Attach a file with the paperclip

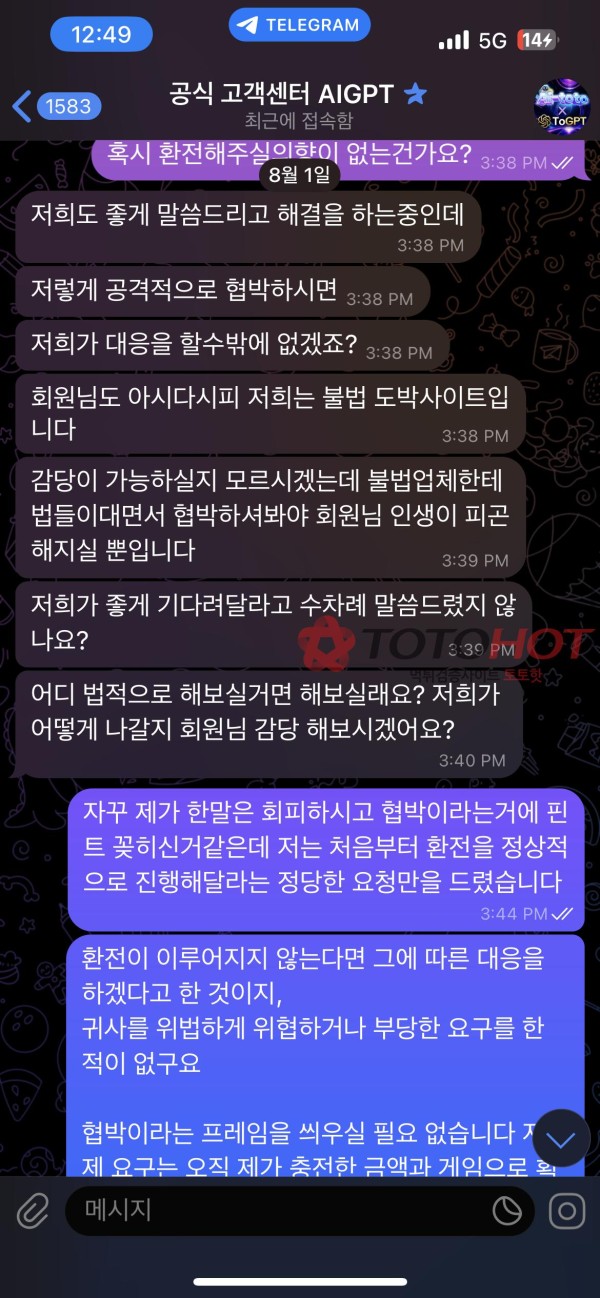[33, 1212]
